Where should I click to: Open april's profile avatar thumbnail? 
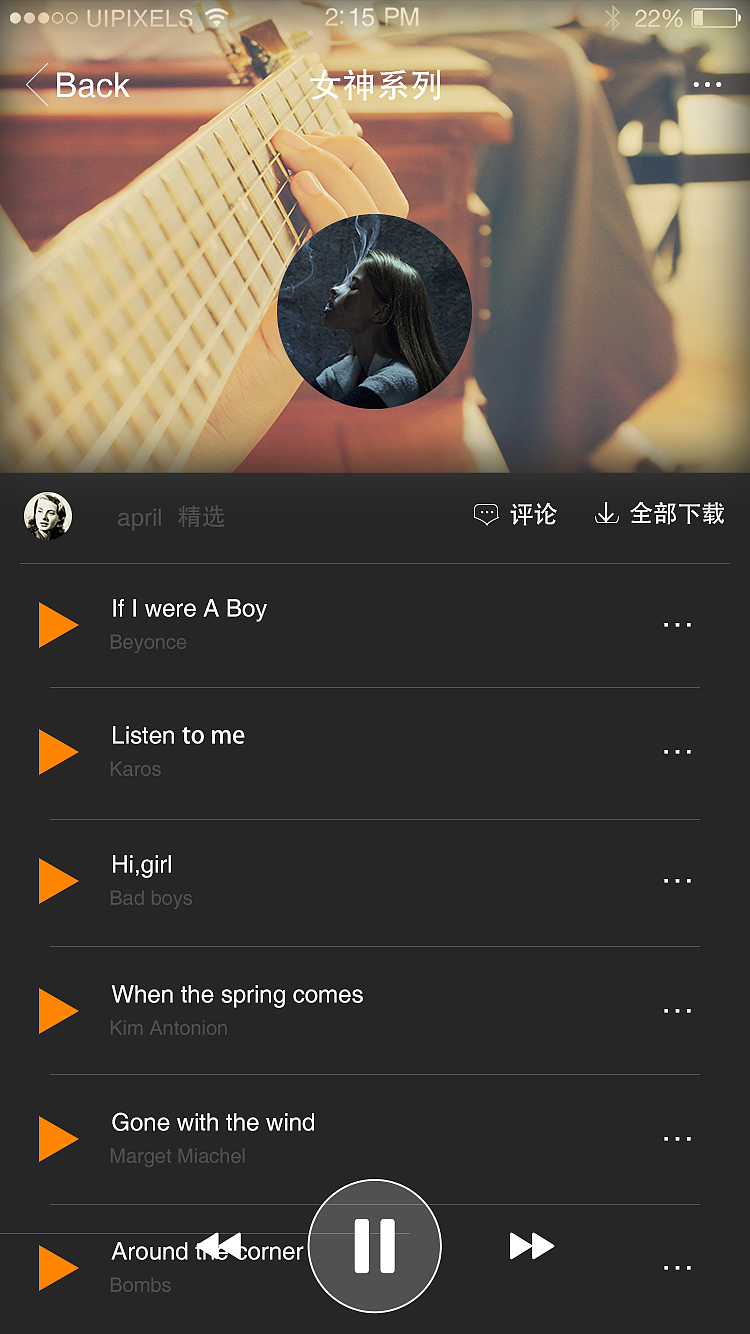pyautogui.click(x=49, y=516)
